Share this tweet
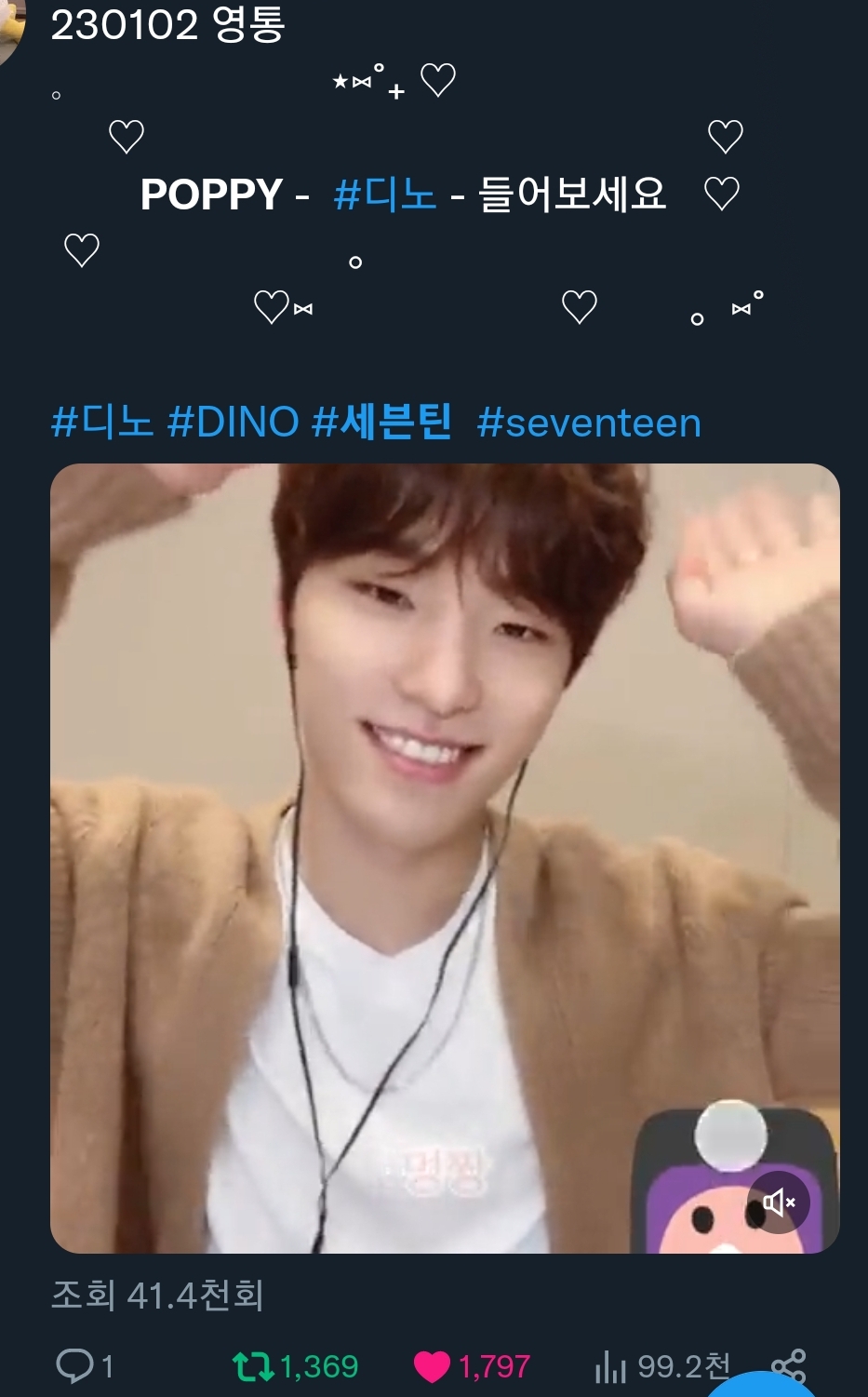Viewport: 868px width, 1397px height. tap(789, 1365)
